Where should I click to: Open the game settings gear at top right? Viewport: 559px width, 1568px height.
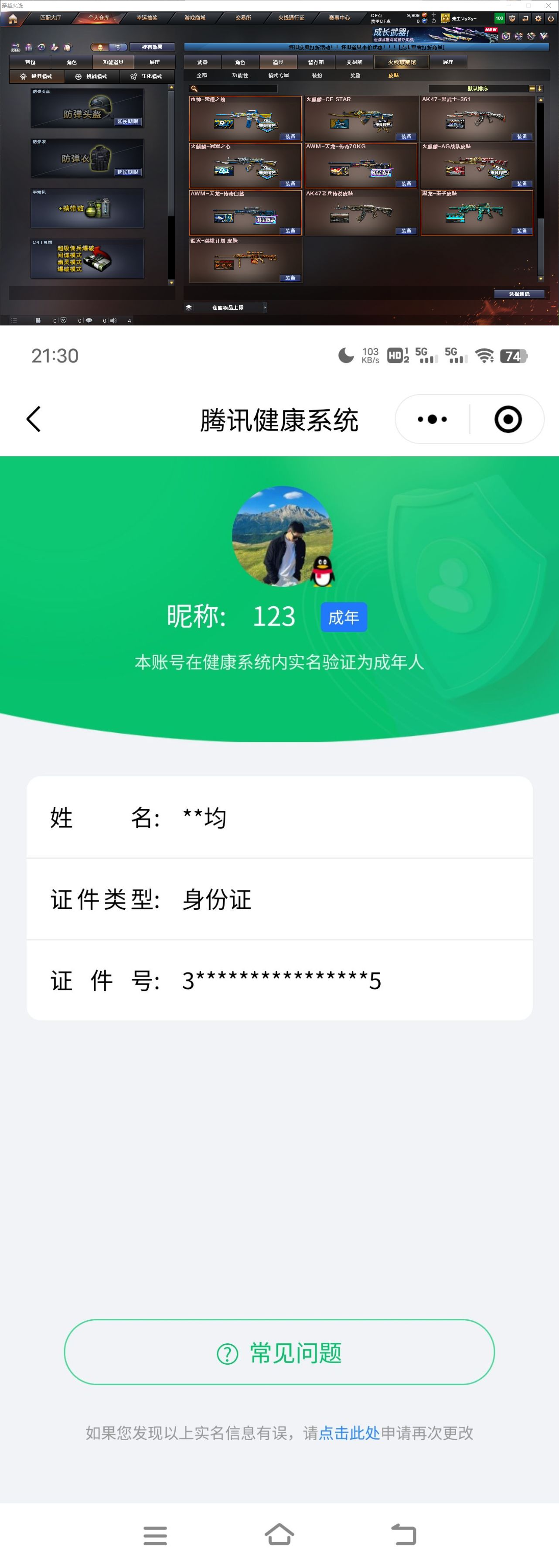(x=538, y=19)
